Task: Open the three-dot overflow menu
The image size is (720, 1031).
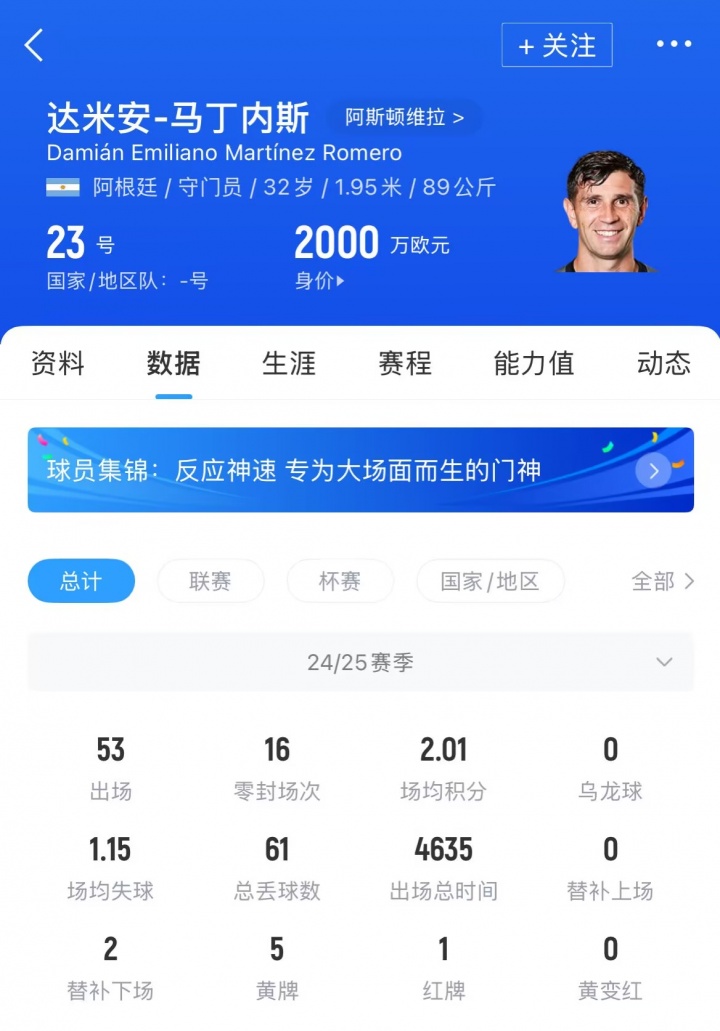Action: (x=673, y=45)
